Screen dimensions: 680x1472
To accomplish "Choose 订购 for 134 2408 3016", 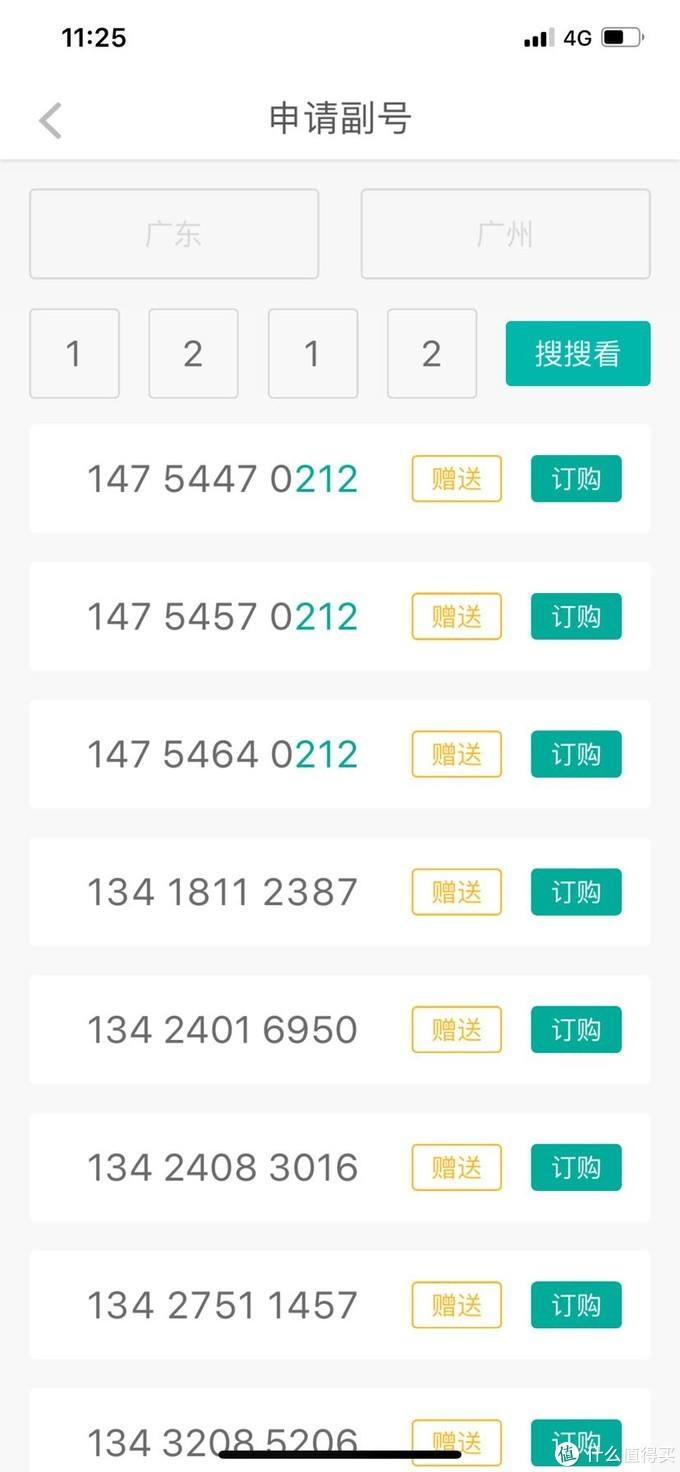I will pos(576,1168).
